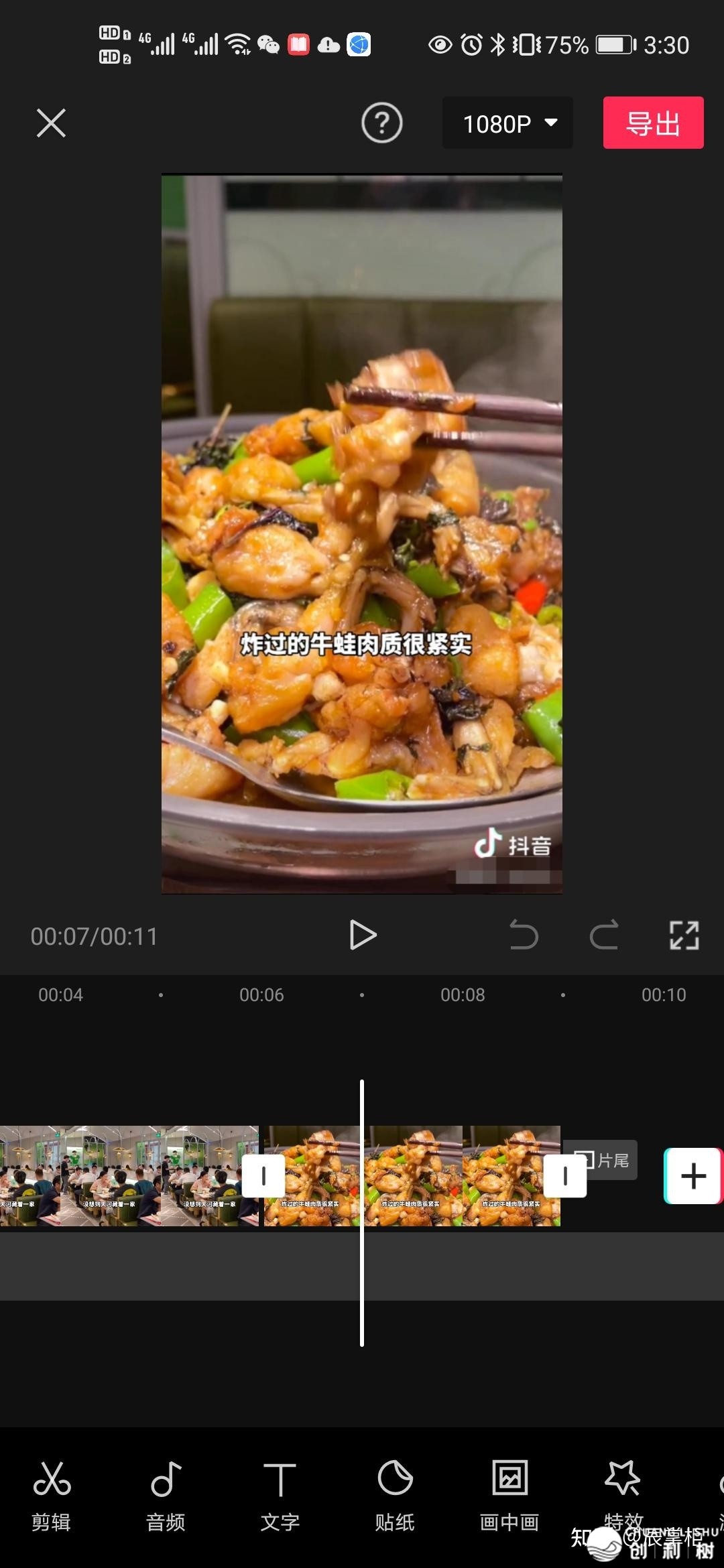Tap the transition marker between the two clips

pos(263,1176)
